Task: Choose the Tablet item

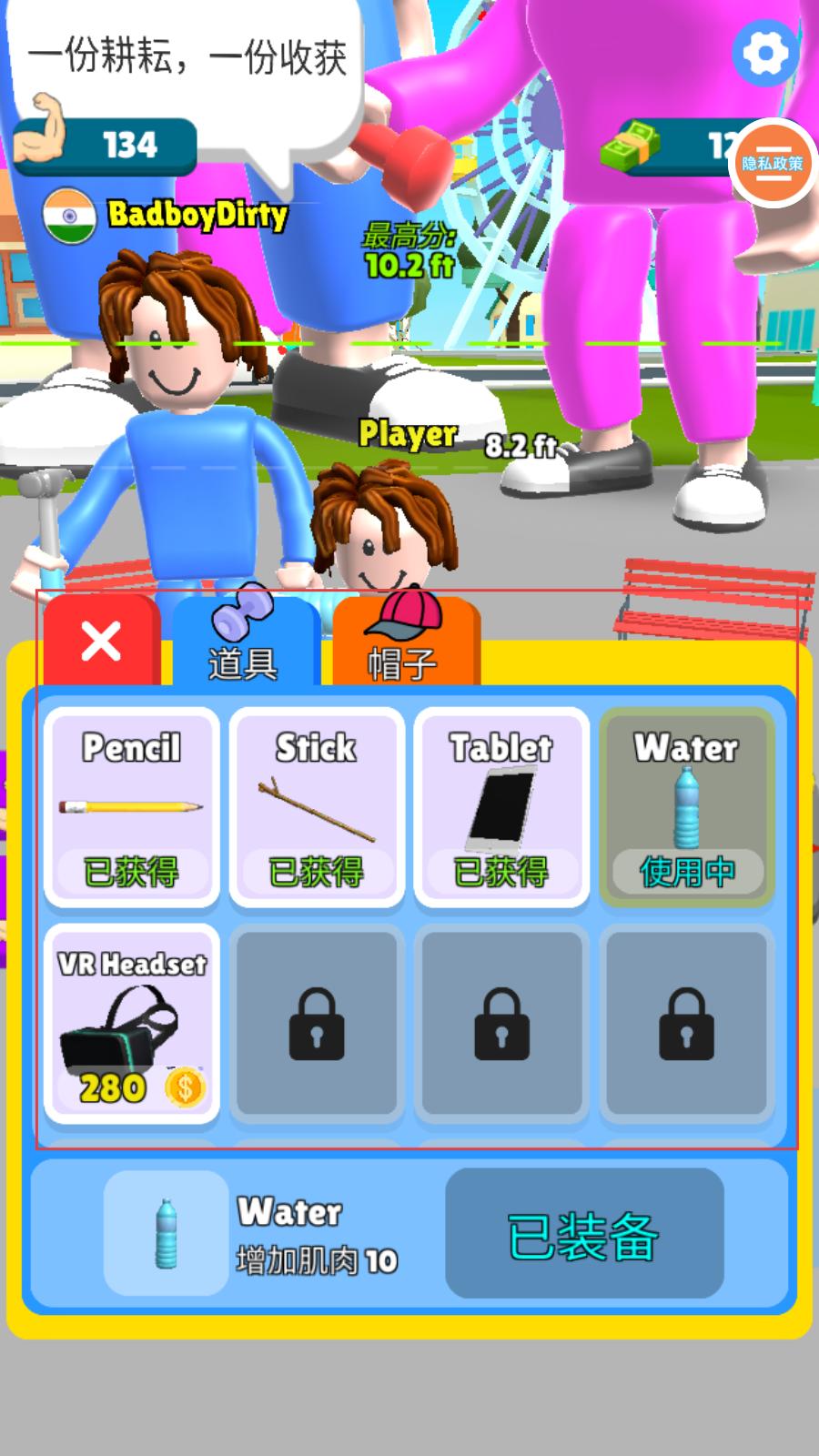Action: [501, 807]
